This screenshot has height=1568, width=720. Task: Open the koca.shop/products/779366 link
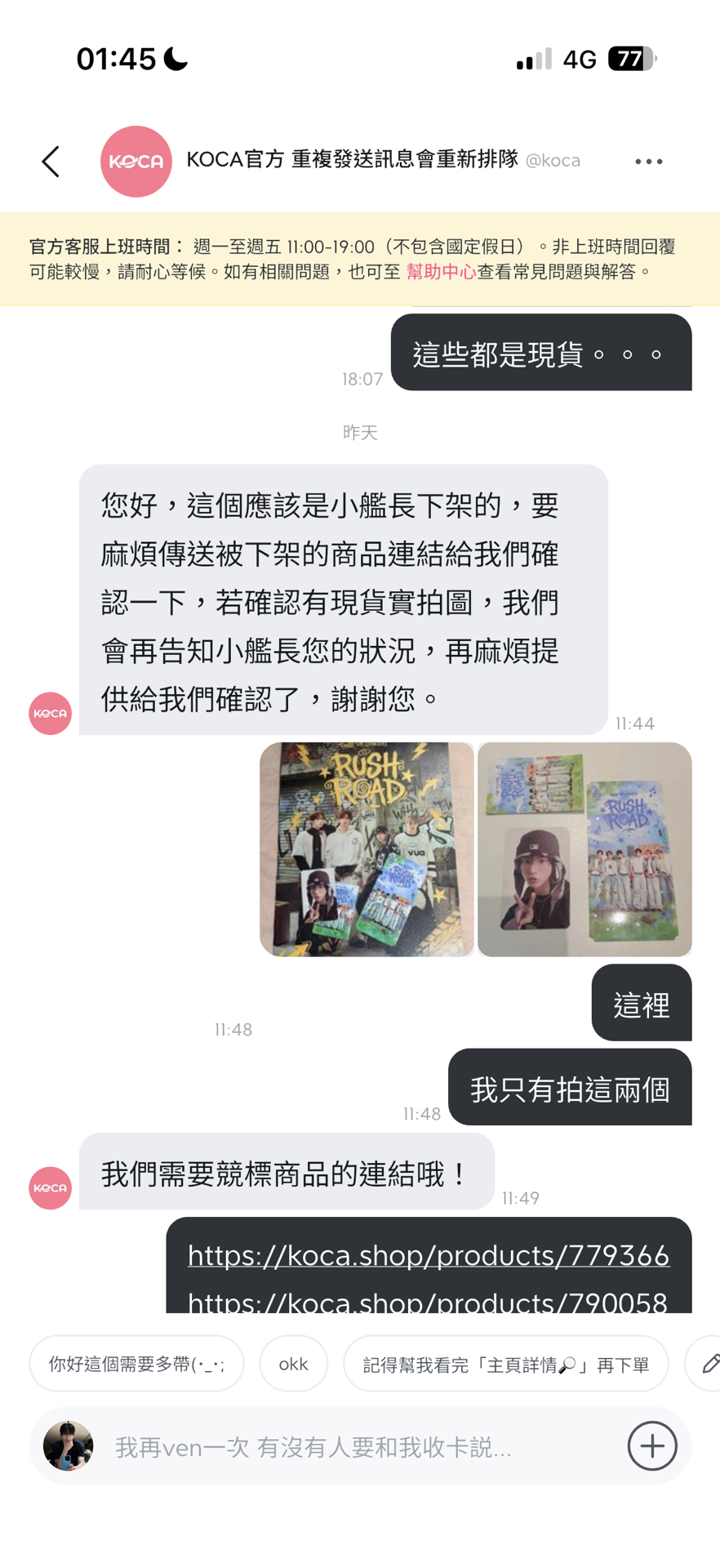tap(429, 1255)
